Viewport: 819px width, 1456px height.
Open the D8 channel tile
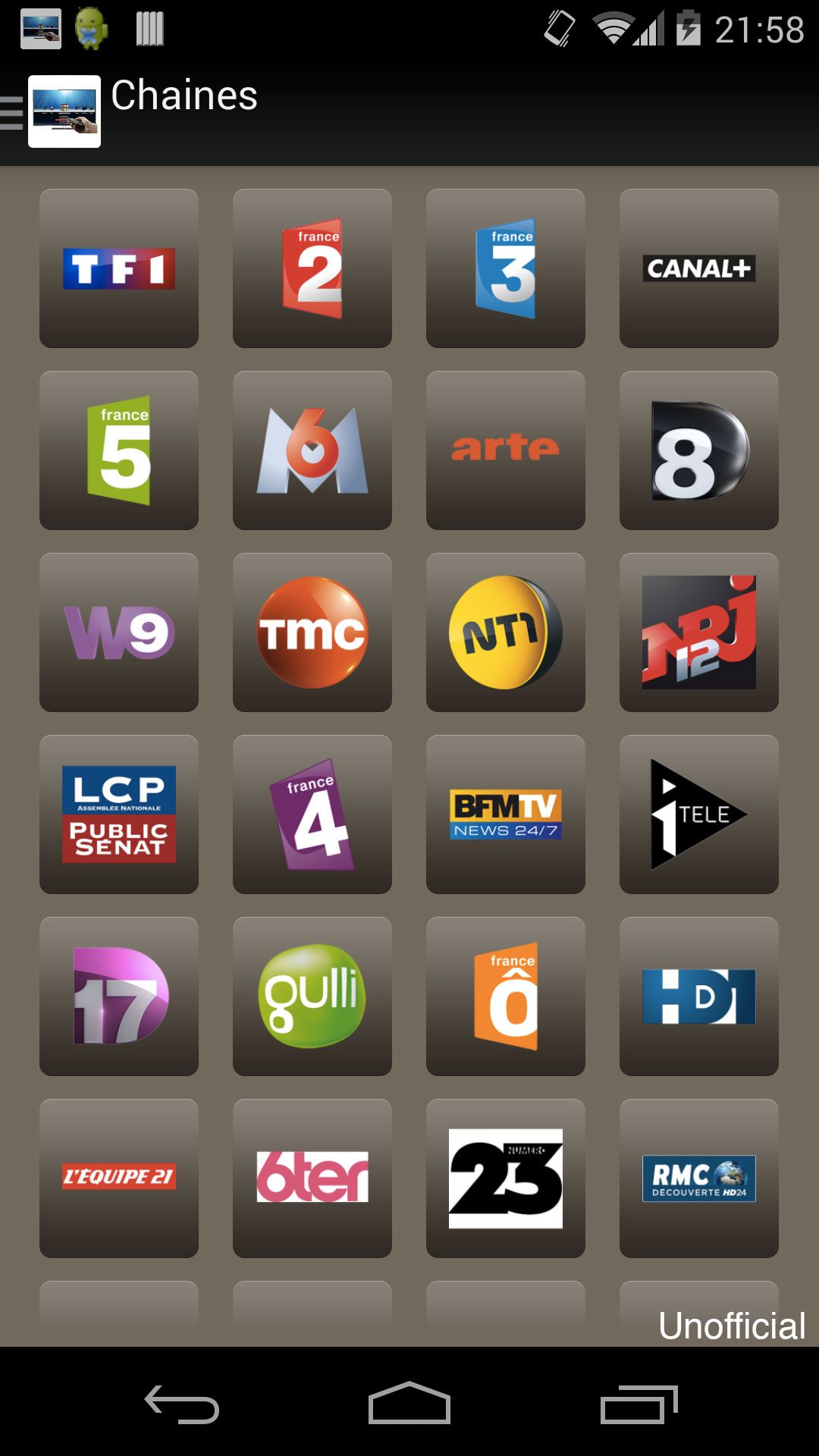point(699,450)
